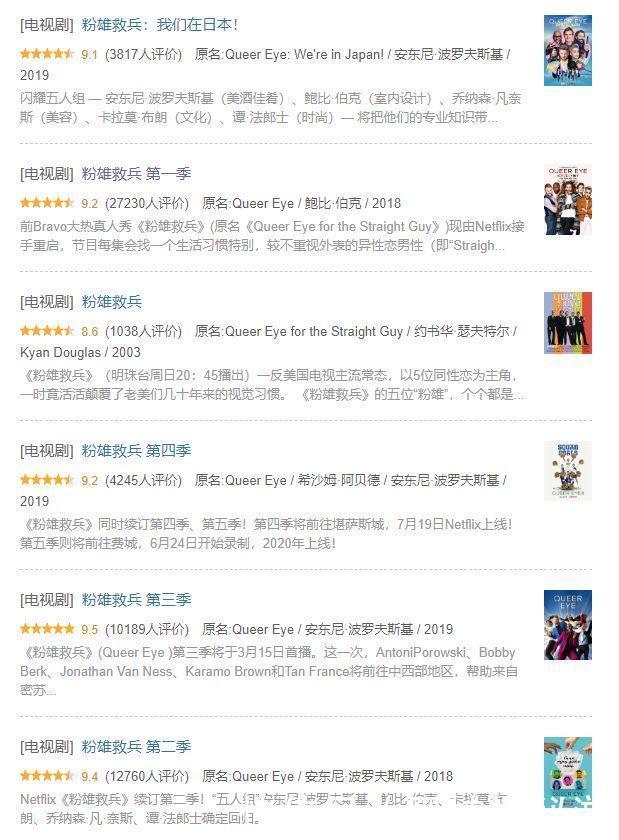
Task: Tap the poster for 粉雄救兵 第三季
Action: pos(567,624)
